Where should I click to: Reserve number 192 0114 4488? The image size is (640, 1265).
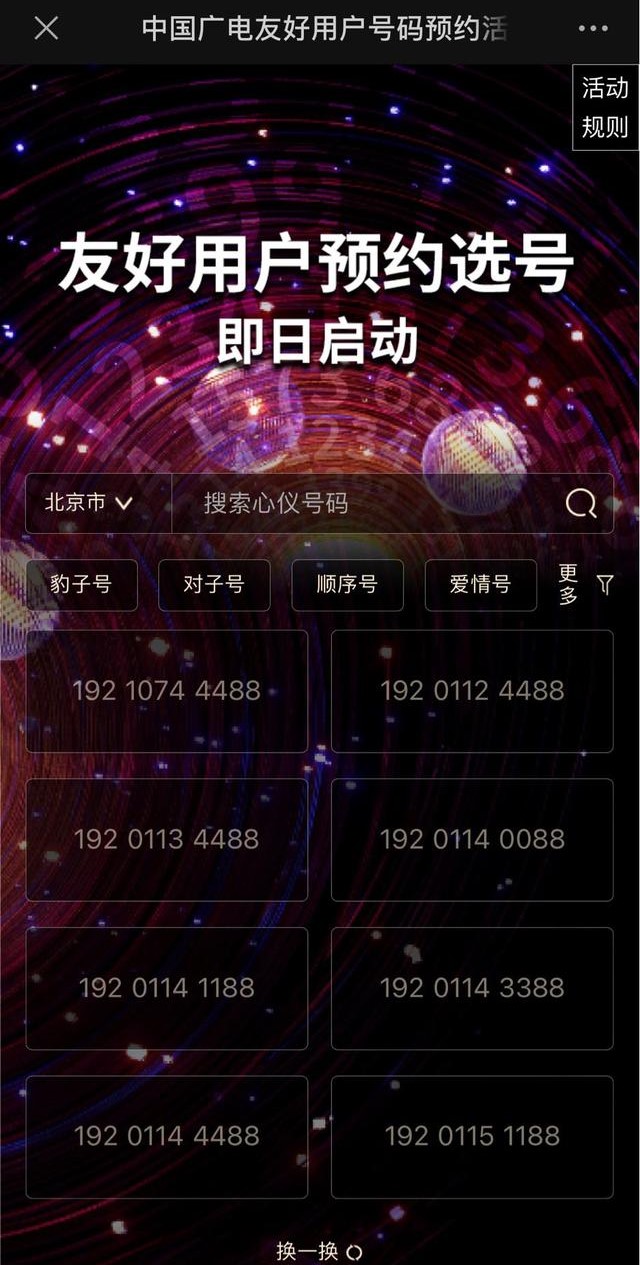coord(167,1137)
